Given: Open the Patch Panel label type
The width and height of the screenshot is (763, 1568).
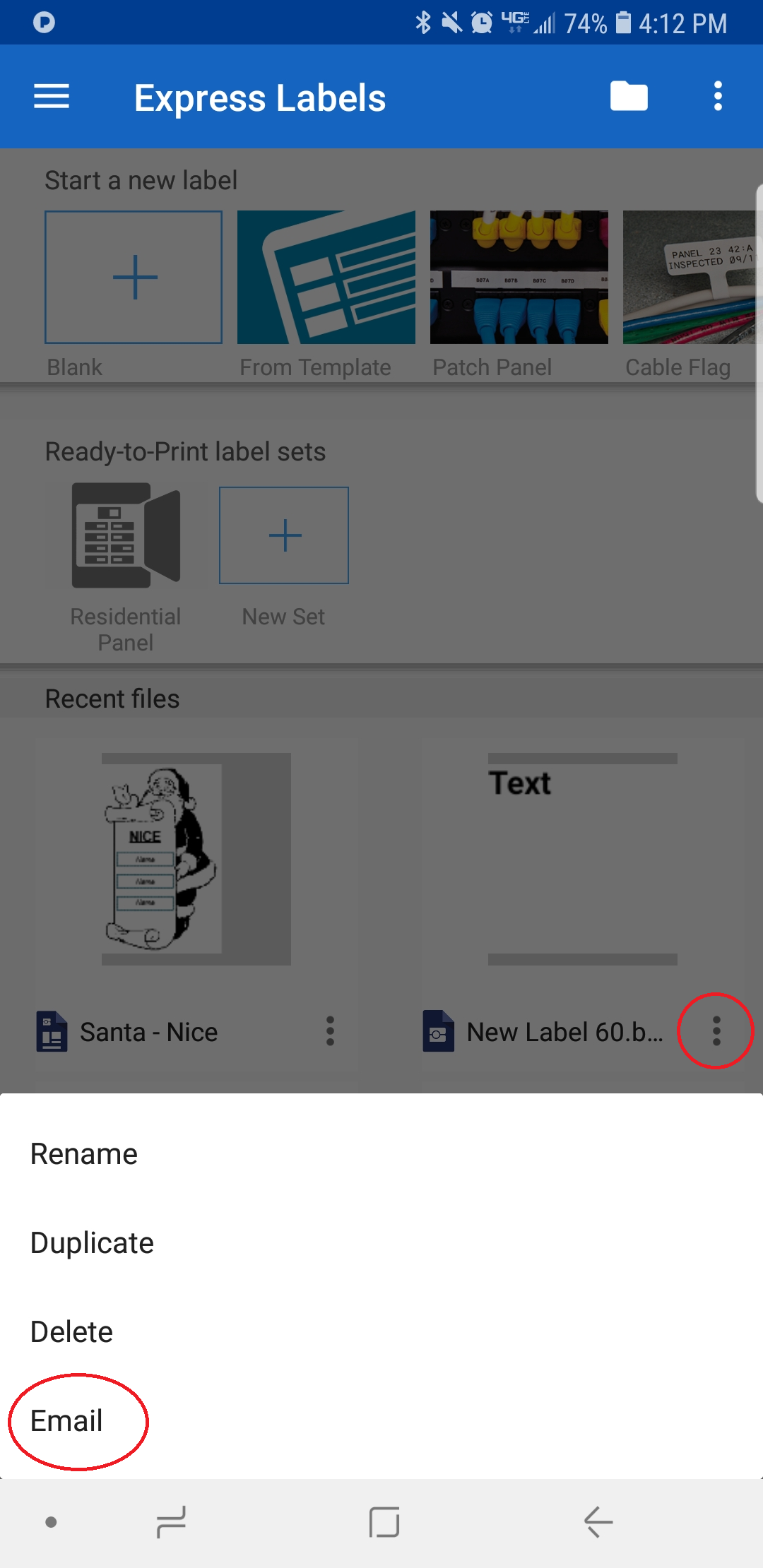Looking at the screenshot, I should (519, 278).
